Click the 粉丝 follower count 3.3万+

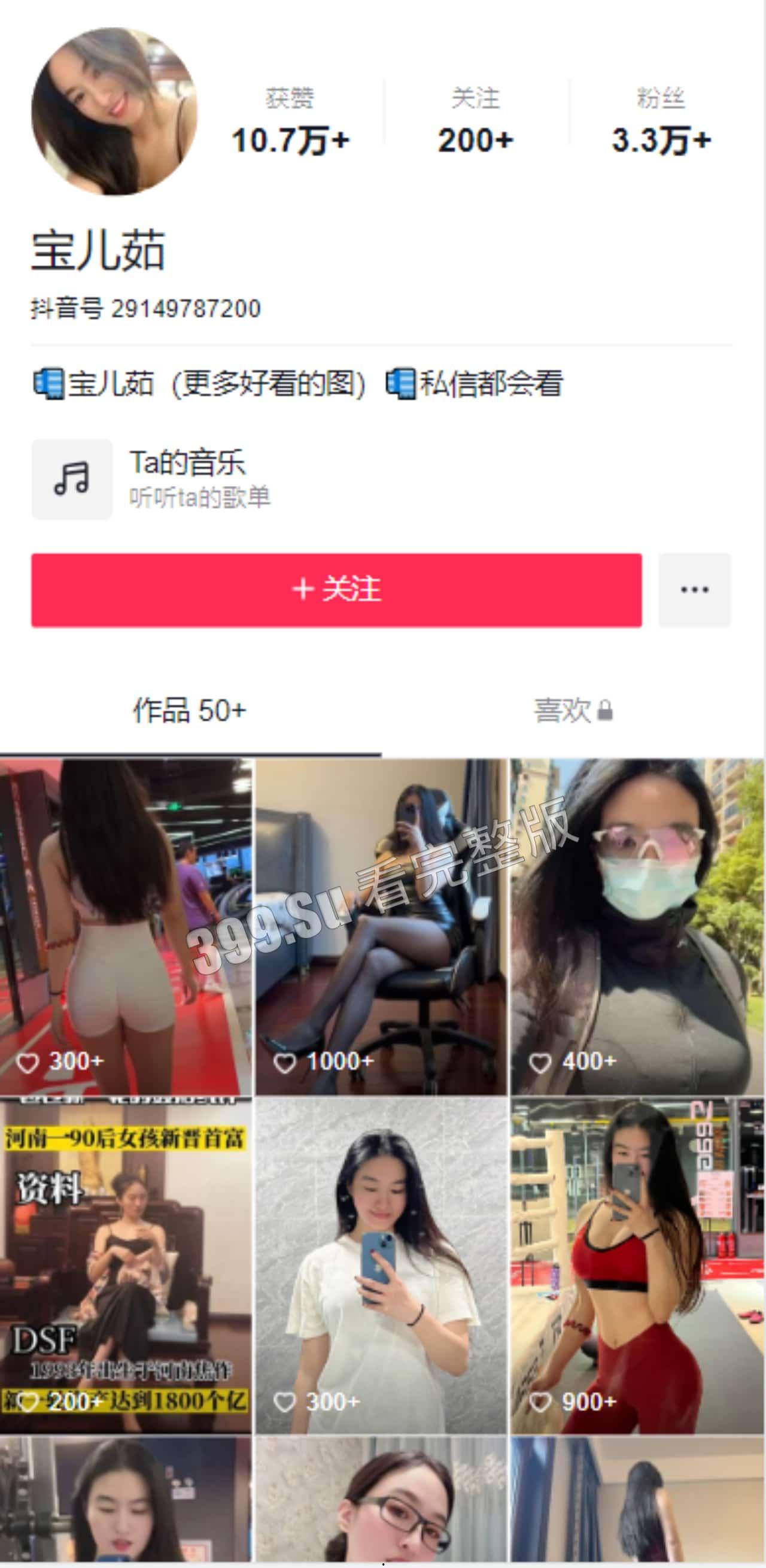[661, 140]
